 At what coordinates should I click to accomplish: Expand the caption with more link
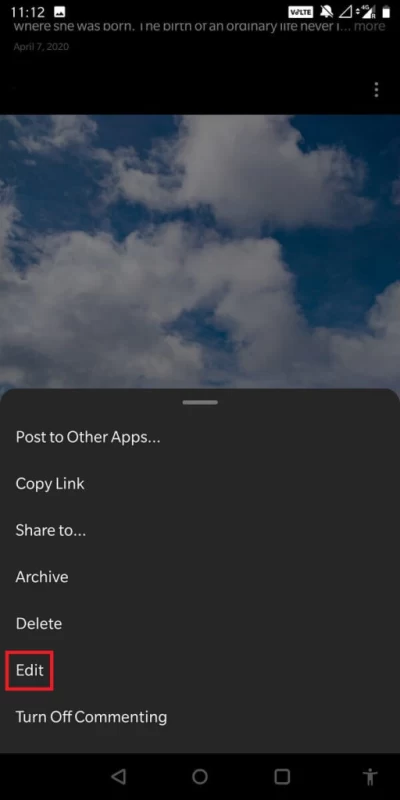(x=369, y=27)
